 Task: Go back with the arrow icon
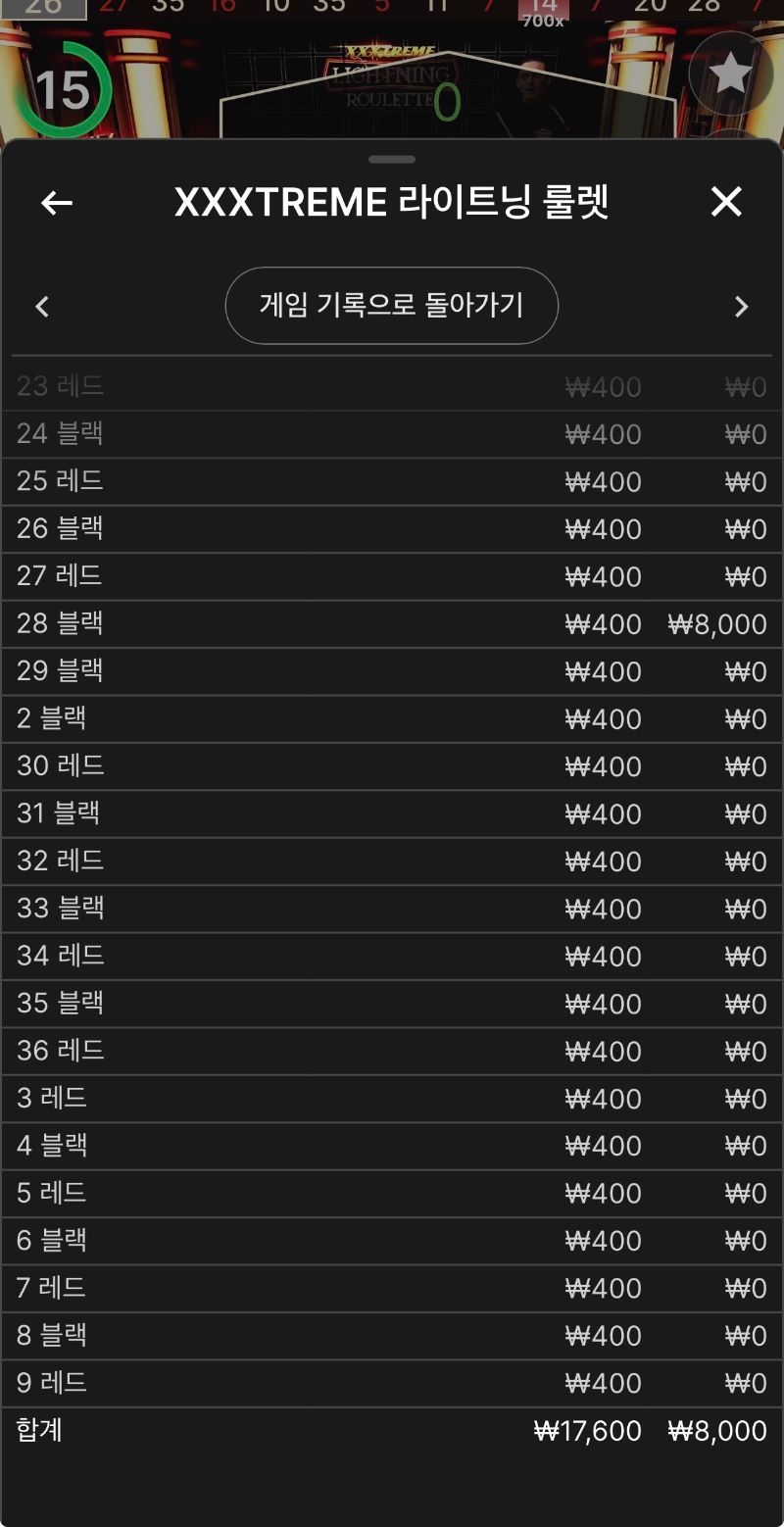pos(57,203)
